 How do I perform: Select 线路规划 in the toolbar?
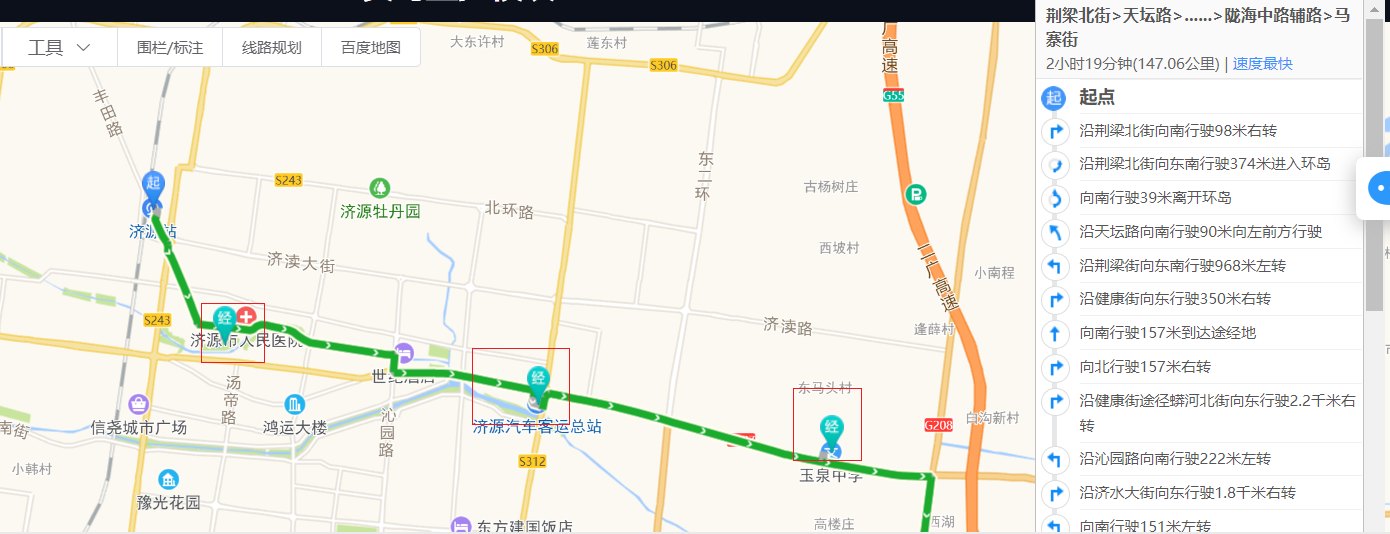pyautogui.click(x=271, y=47)
